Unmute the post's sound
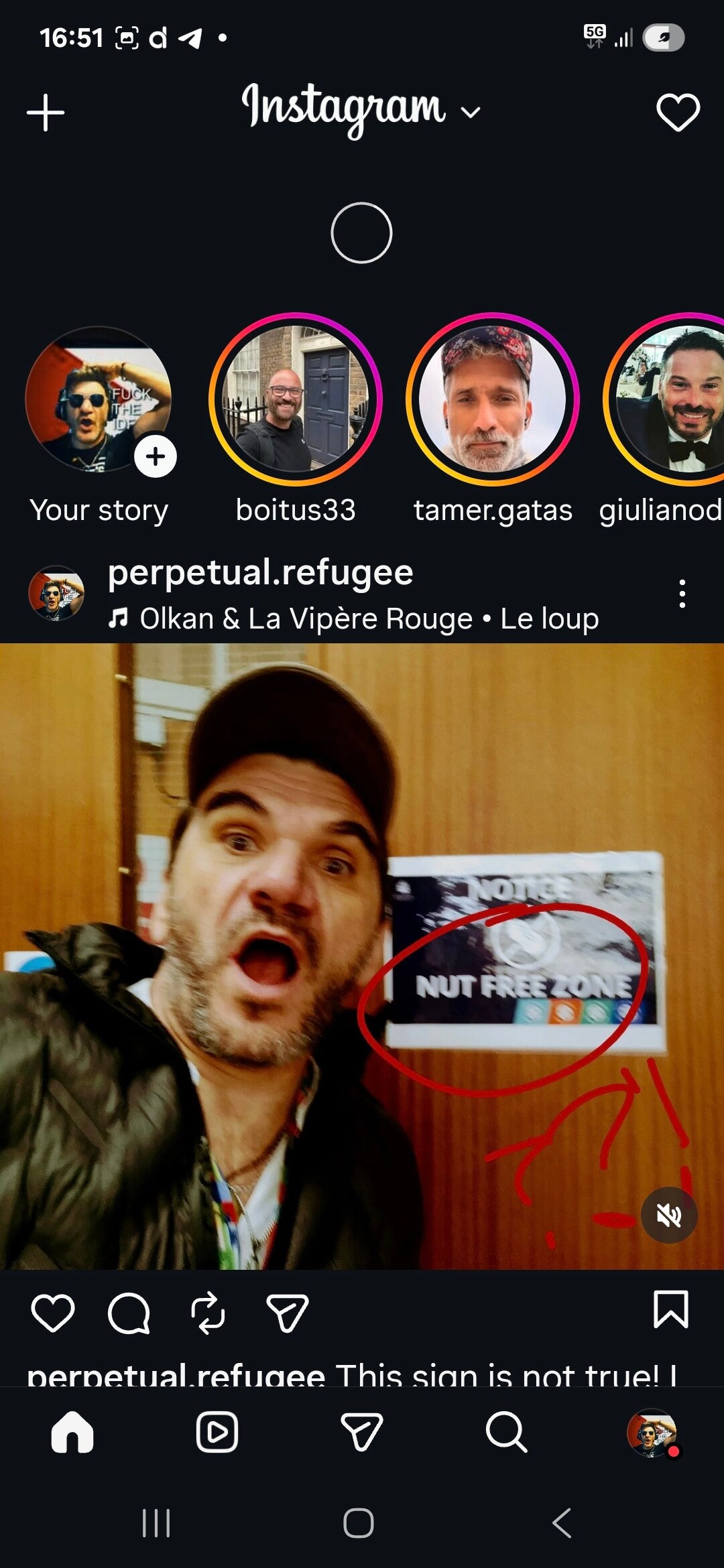Viewport: 724px width, 1568px height. click(668, 1215)
